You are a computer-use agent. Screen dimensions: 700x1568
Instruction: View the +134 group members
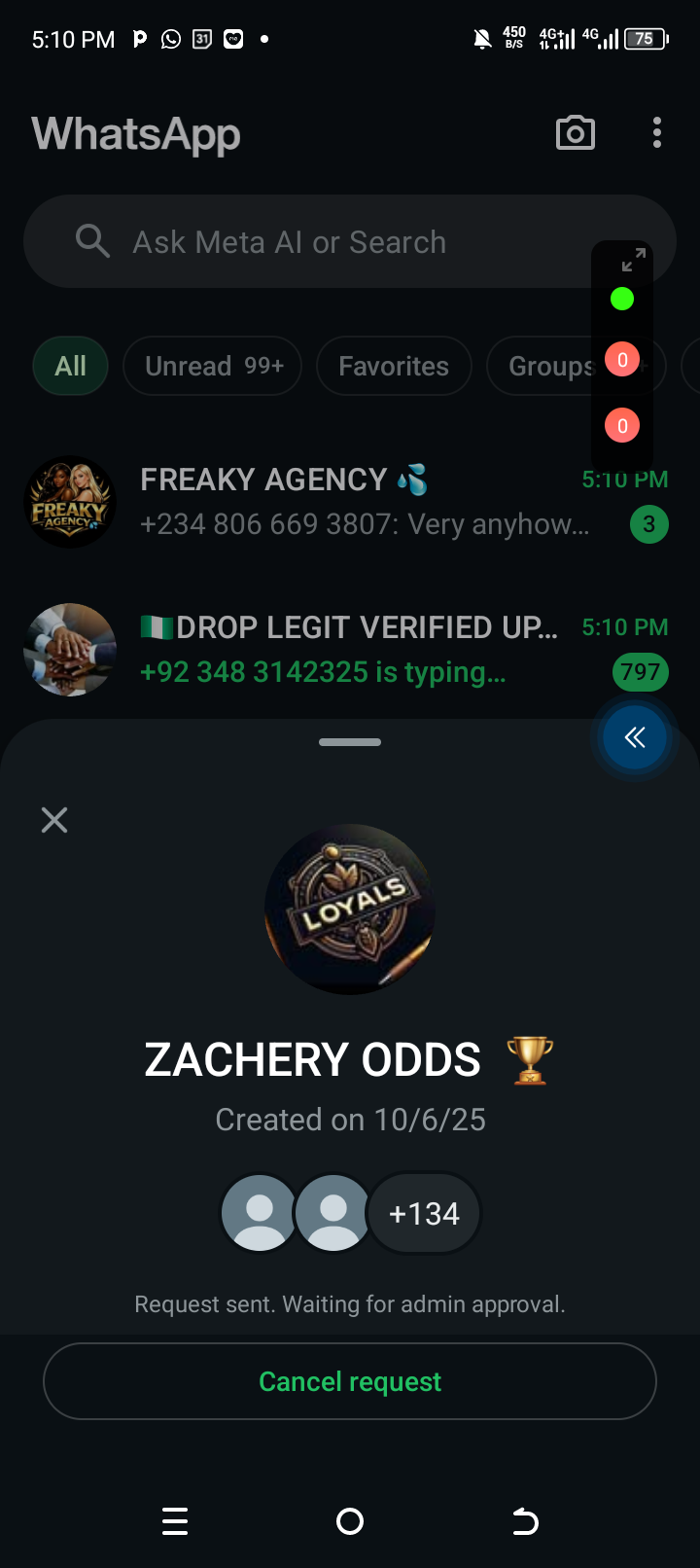(424, 1214)
